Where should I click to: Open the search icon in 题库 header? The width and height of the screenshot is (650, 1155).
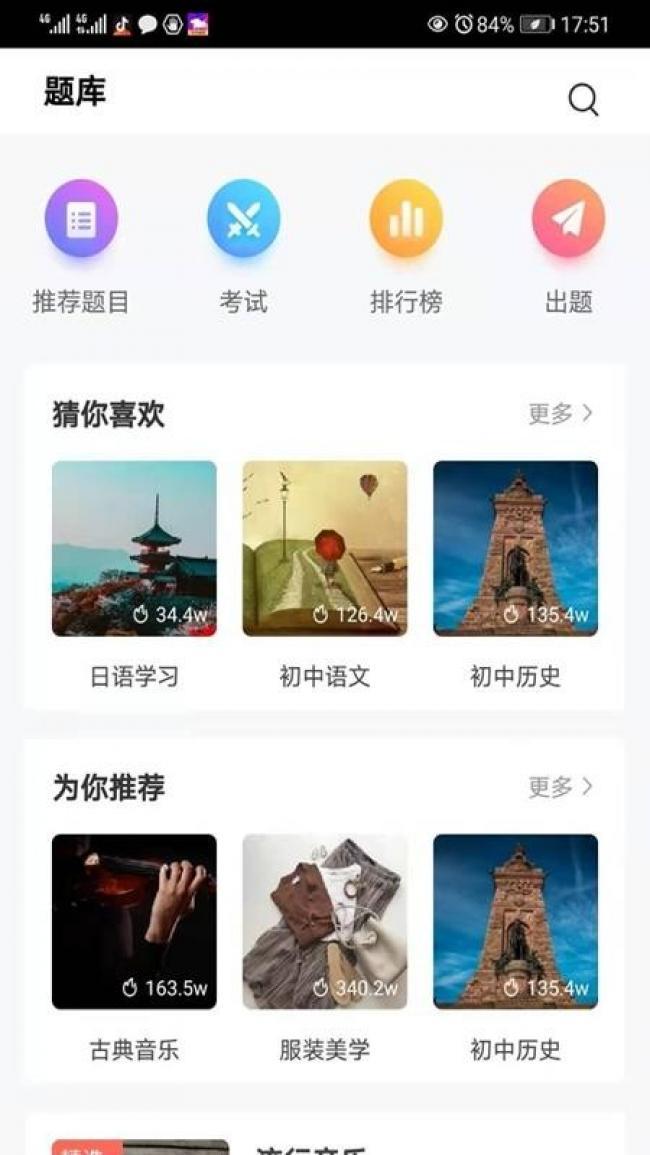coord(583,99)
